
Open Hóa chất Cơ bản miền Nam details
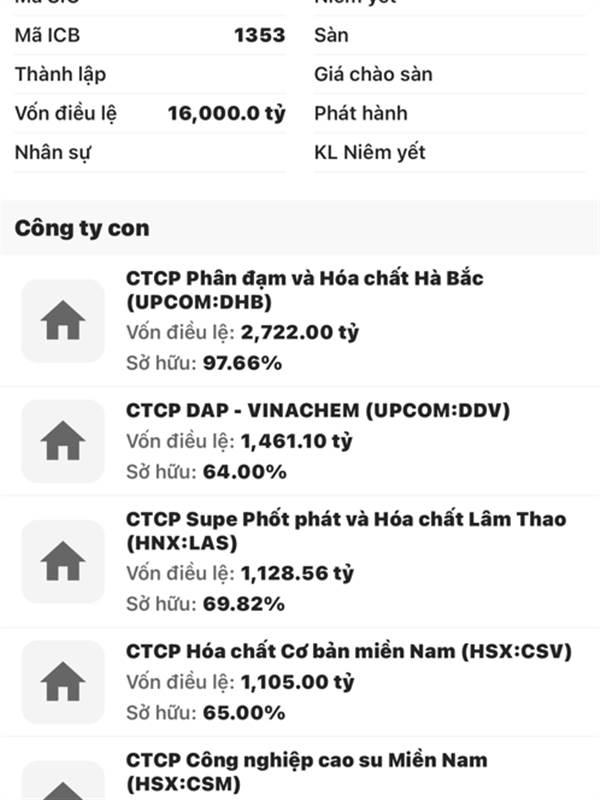click(x=348, y=652)
